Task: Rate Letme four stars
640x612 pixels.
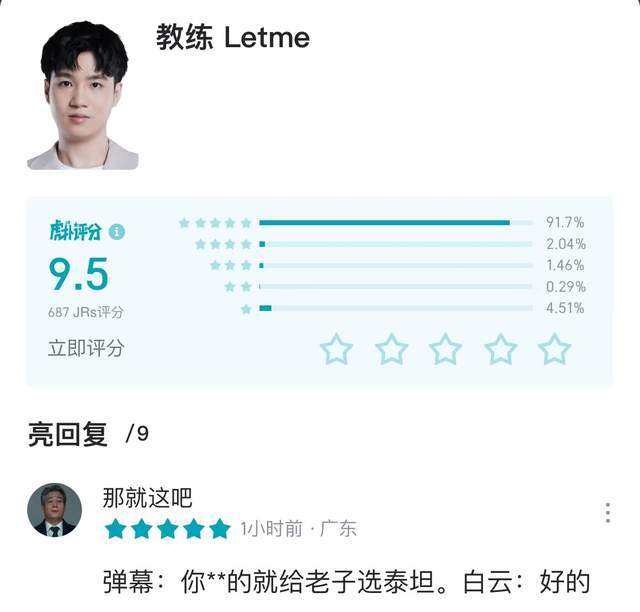Action: pos(500,350)
